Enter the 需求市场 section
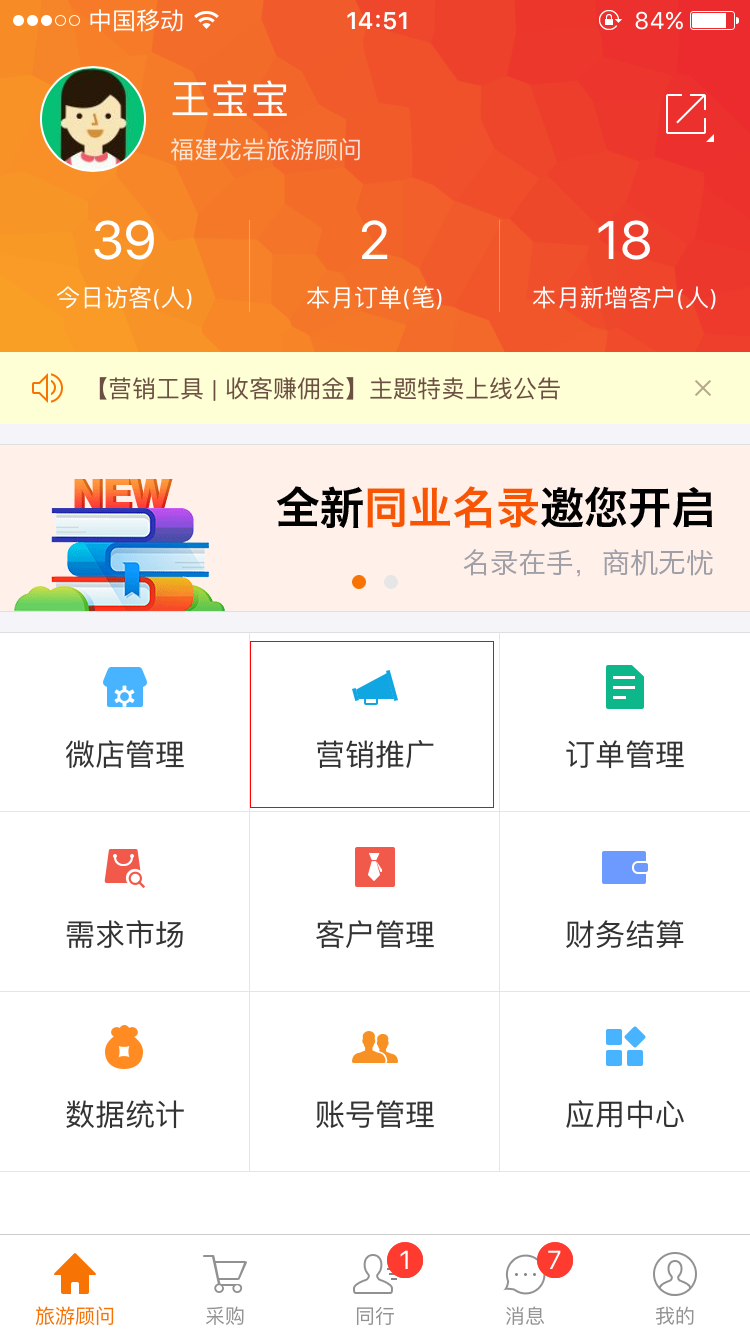750x1334 pixels. coord(125,901)
